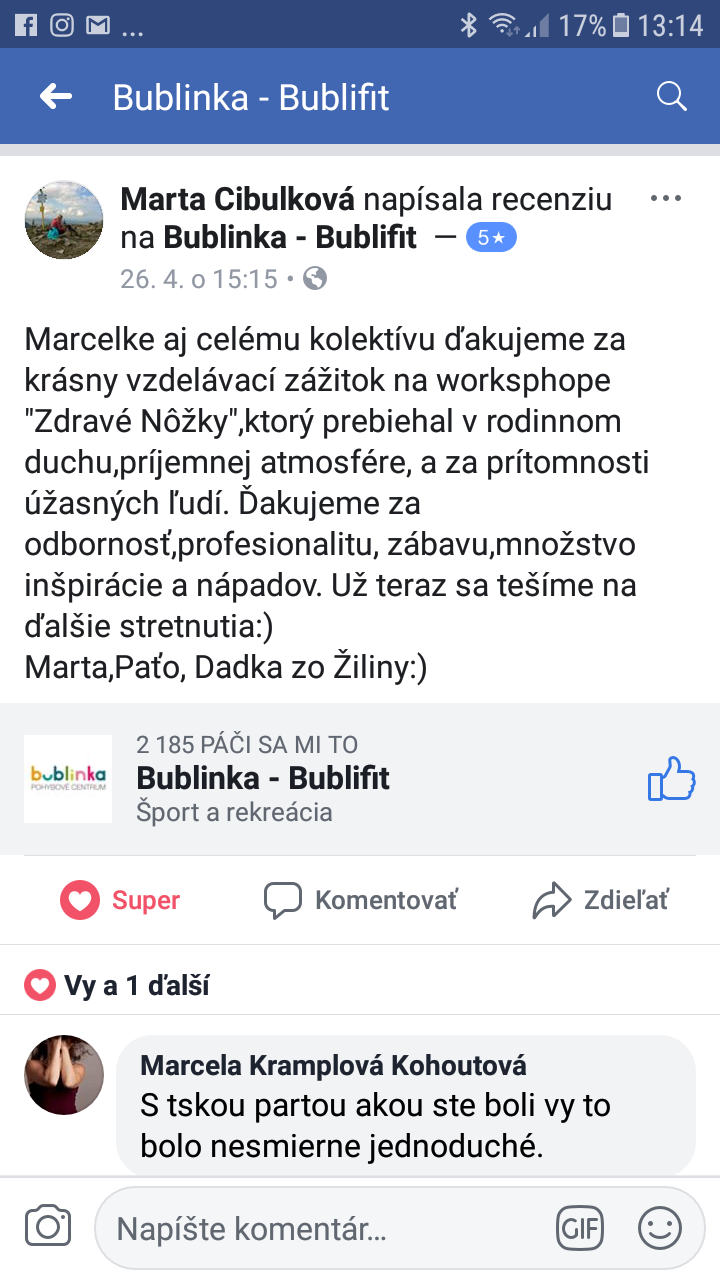
Task: Go back using the header arrow
Action: (56, 97)
